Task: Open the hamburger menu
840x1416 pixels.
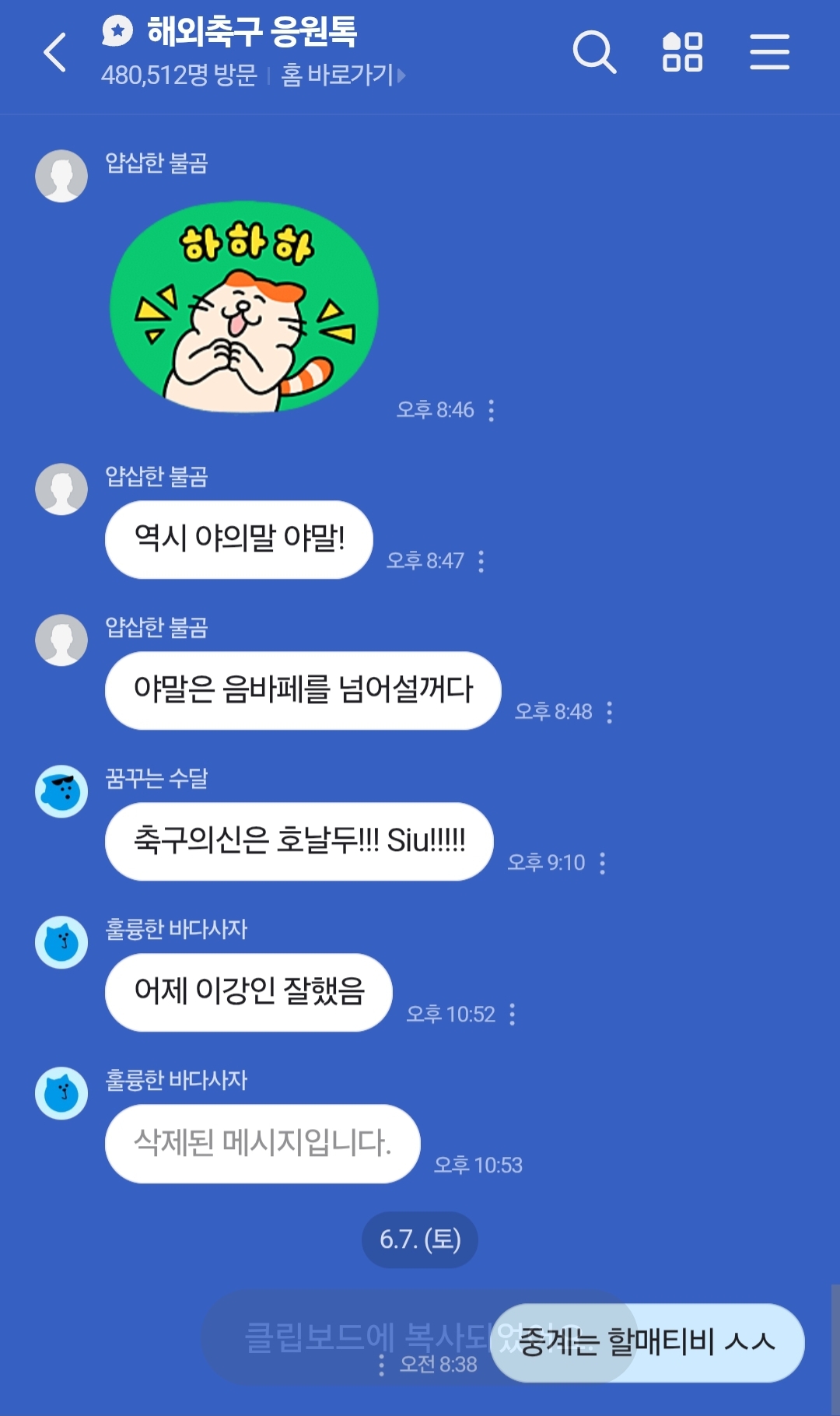Action: pos(769,53)
